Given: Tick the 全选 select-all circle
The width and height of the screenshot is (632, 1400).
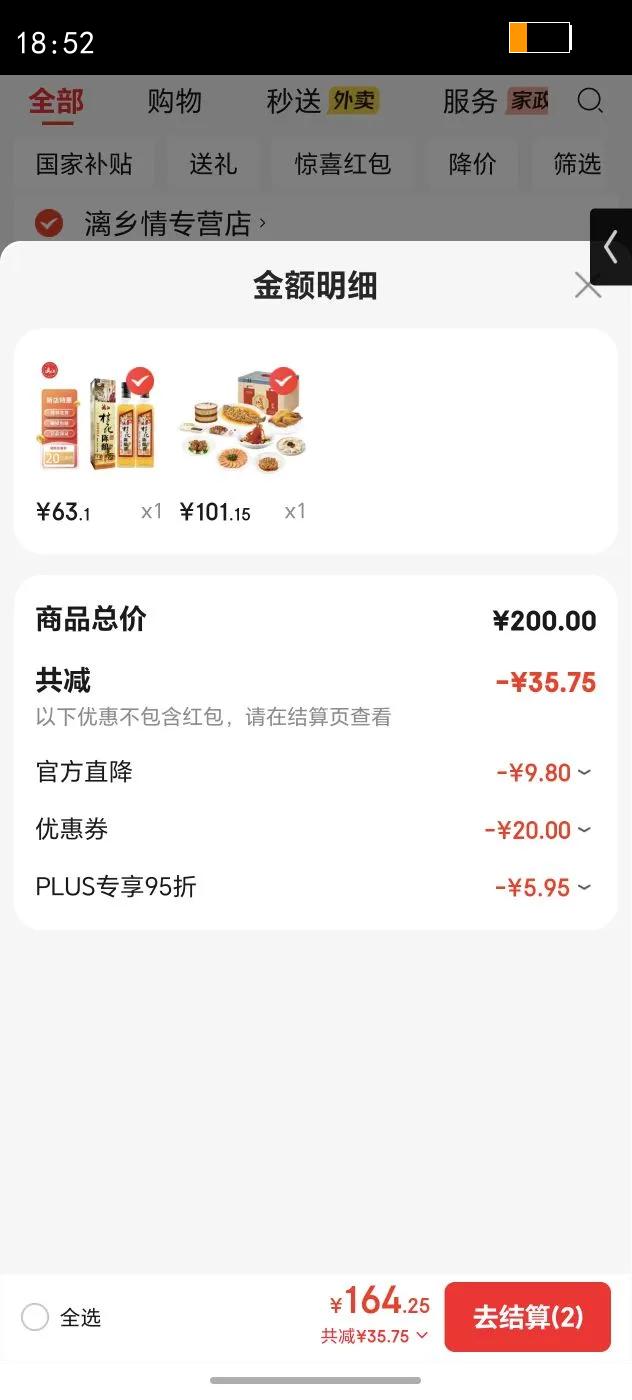Looking at the screenshot, I should click(x=35, y=1317).
